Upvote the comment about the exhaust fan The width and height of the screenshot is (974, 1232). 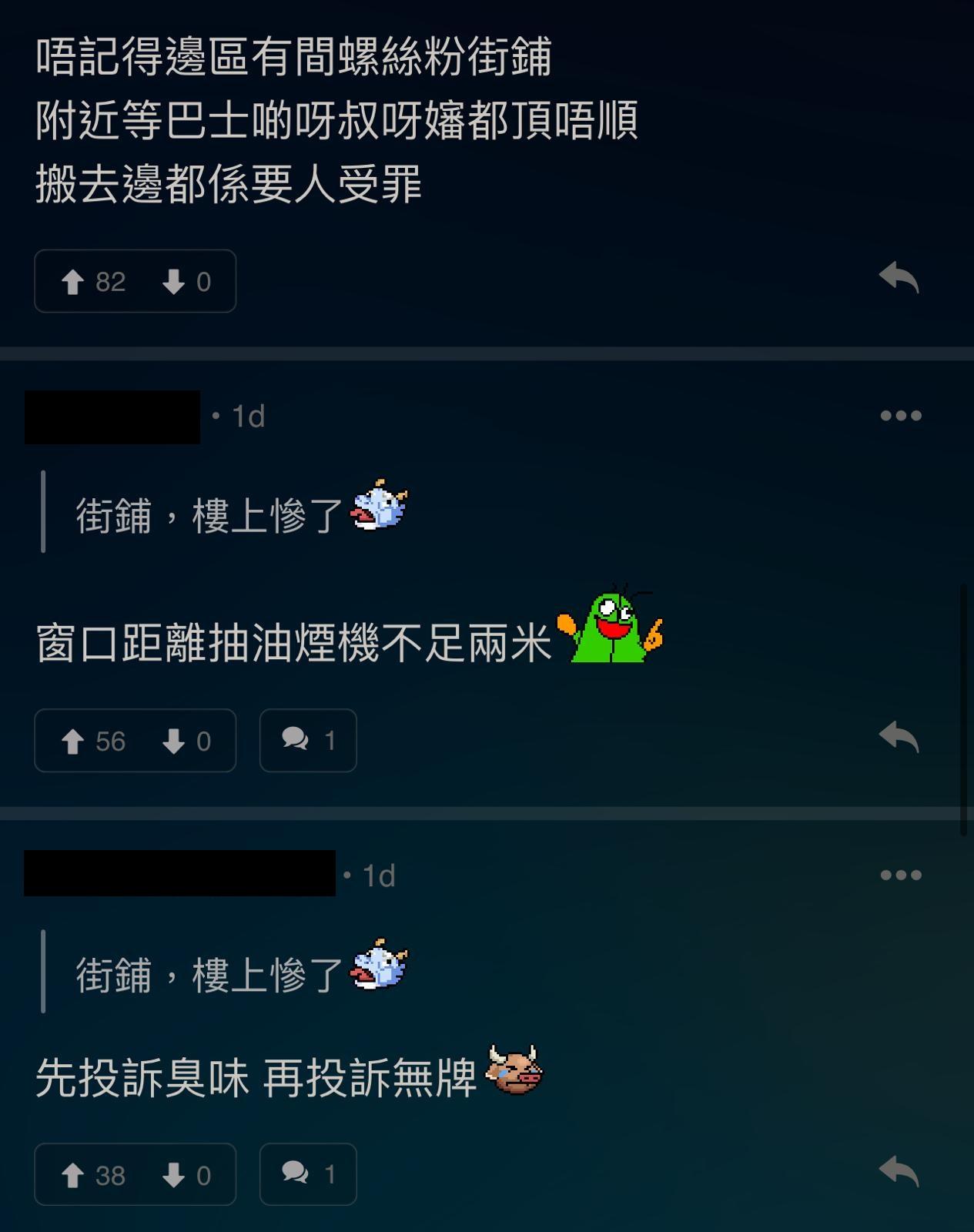point(74,742)
